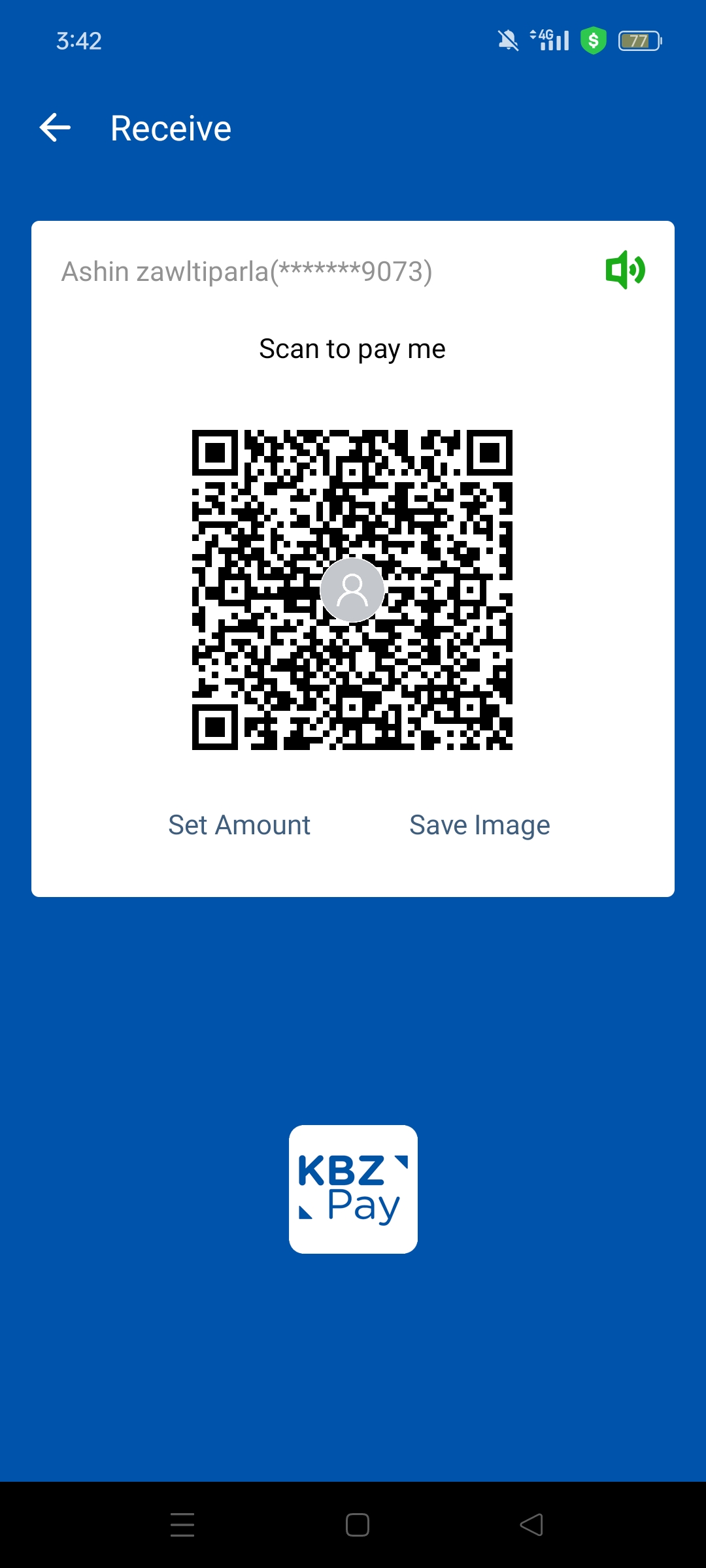Go back from the Receive screen
This screenshot has height=1568, width=706.
(x=56, y=127)
